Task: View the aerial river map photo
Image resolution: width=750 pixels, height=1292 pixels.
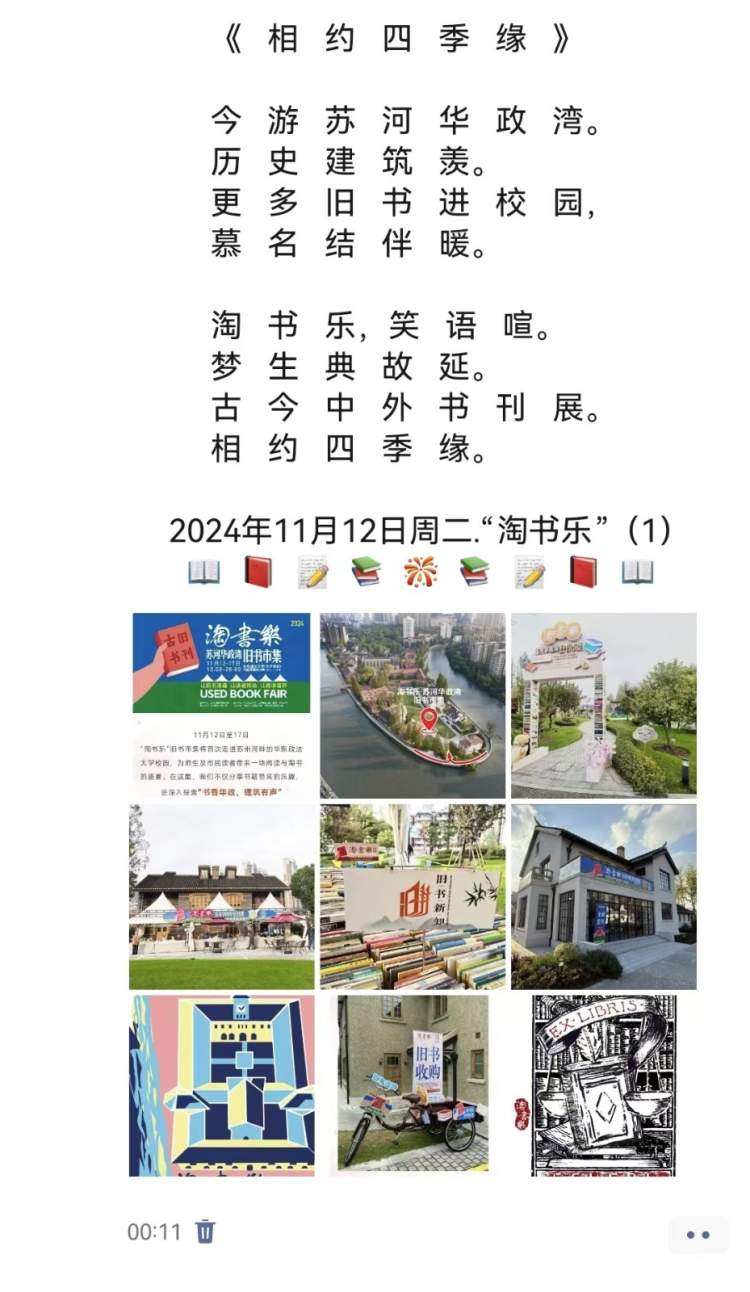Action: pos(413,705)
